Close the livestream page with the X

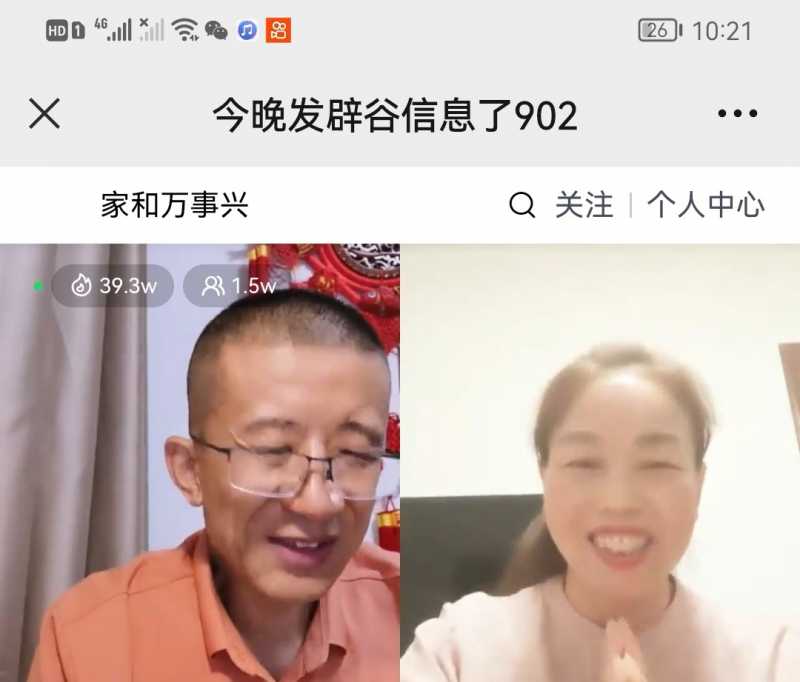point(44,115)
